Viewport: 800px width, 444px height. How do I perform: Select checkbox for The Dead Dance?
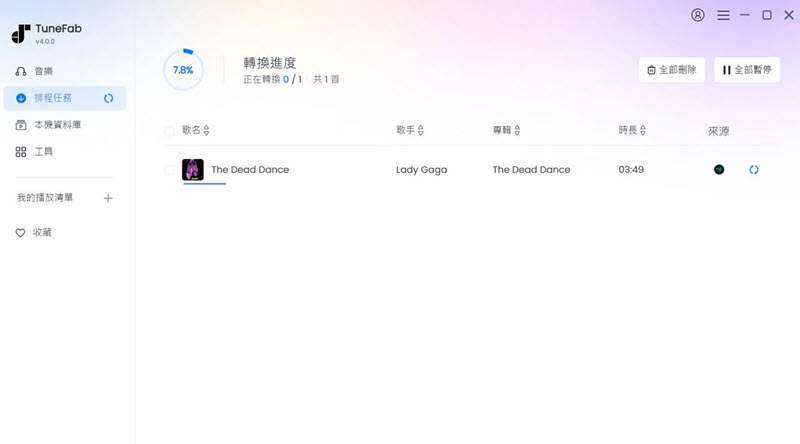coord(169,170)
